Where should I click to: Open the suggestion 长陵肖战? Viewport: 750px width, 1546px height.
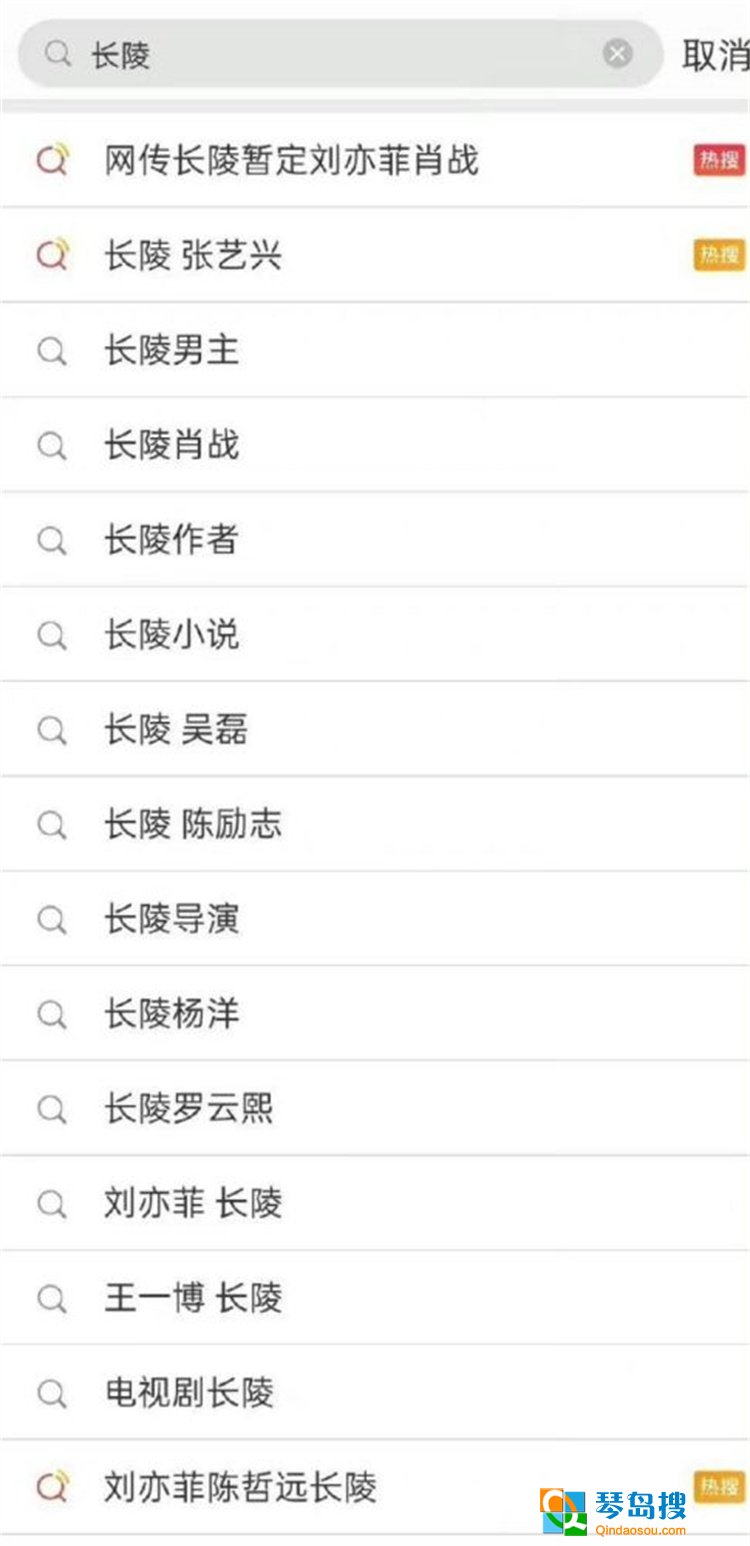375,445
